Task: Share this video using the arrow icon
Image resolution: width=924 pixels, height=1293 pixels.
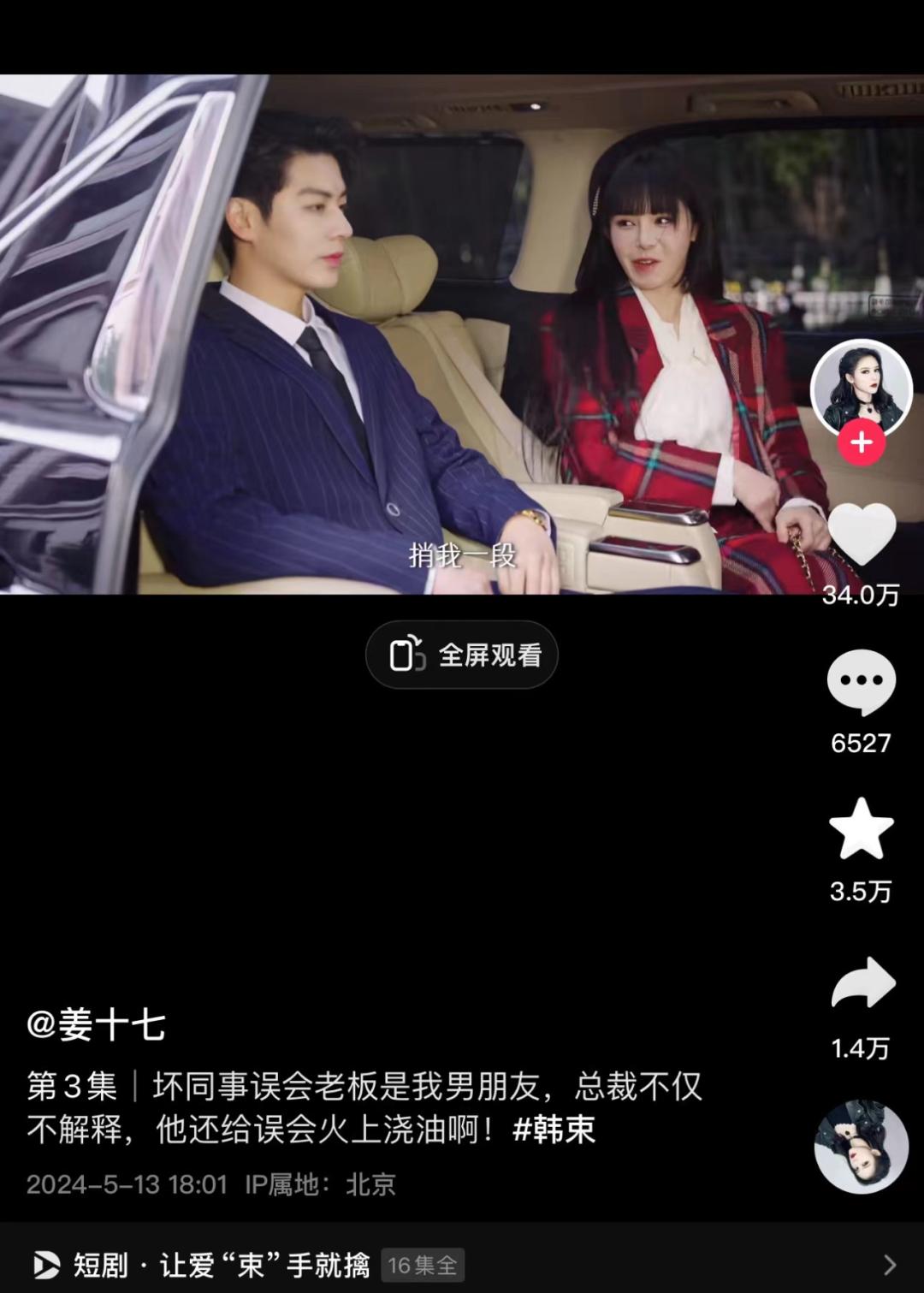Action: [x=862, y=984]
